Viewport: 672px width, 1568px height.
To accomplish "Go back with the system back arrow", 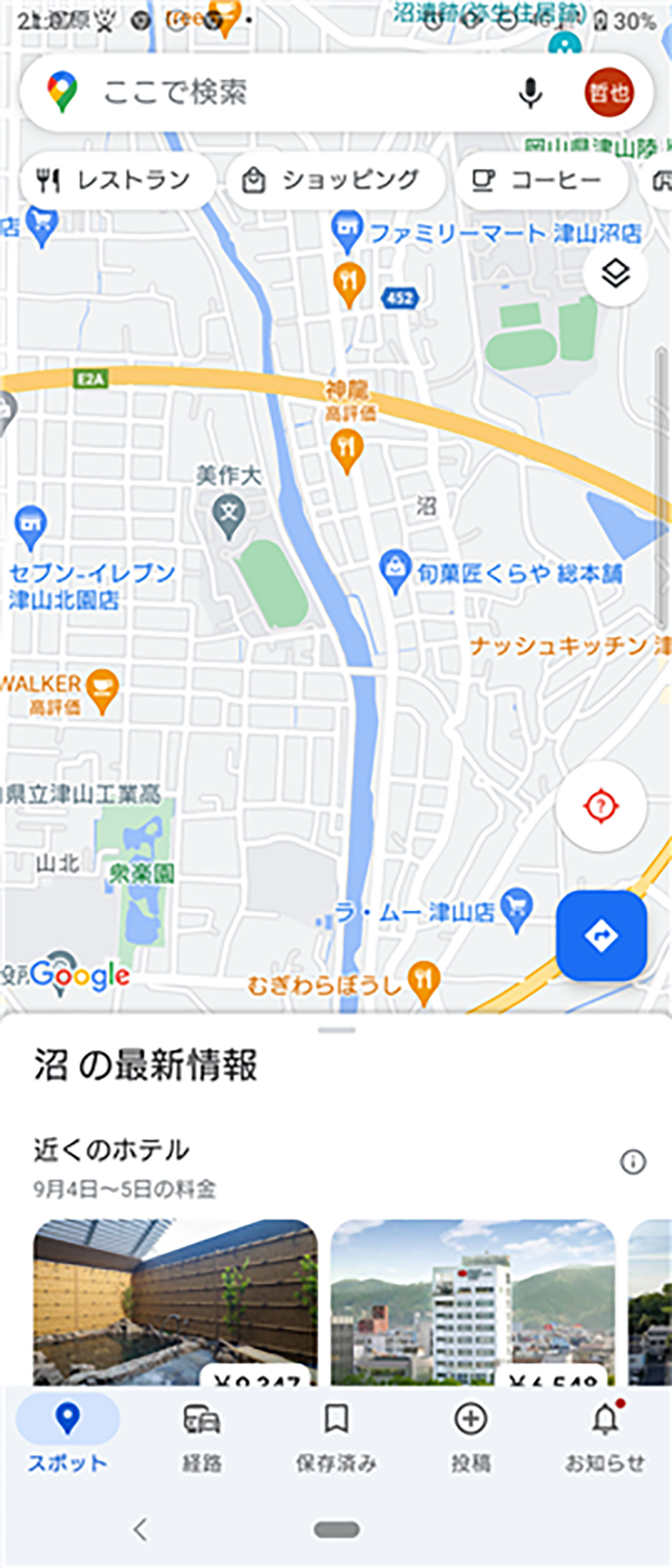I will (x=140, y=1529).
